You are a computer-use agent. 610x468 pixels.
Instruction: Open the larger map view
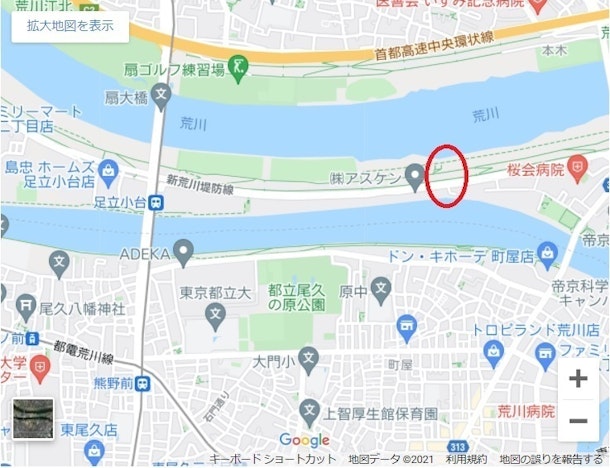pos(70,26)
